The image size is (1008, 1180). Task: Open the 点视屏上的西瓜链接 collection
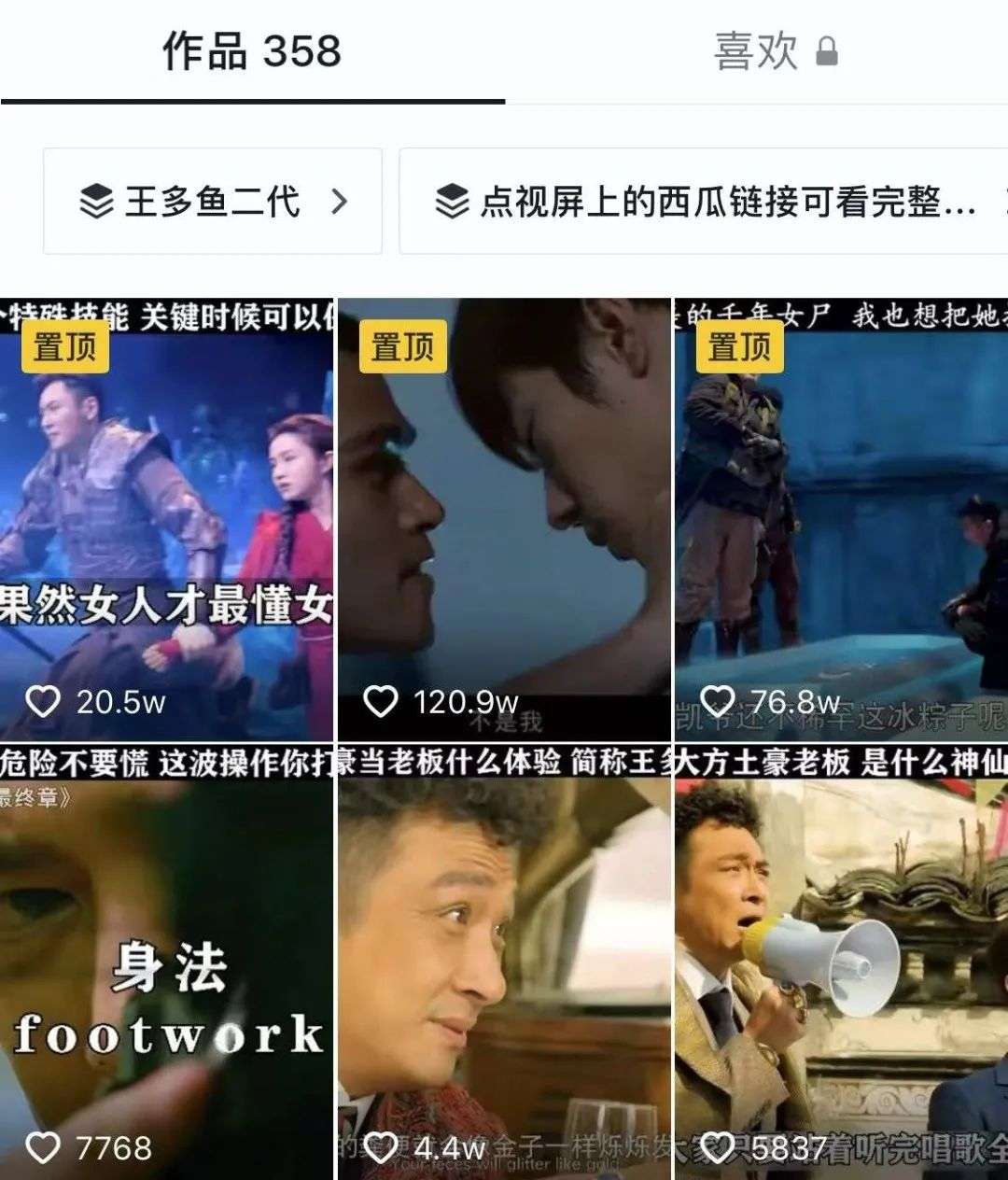point(705,201)
